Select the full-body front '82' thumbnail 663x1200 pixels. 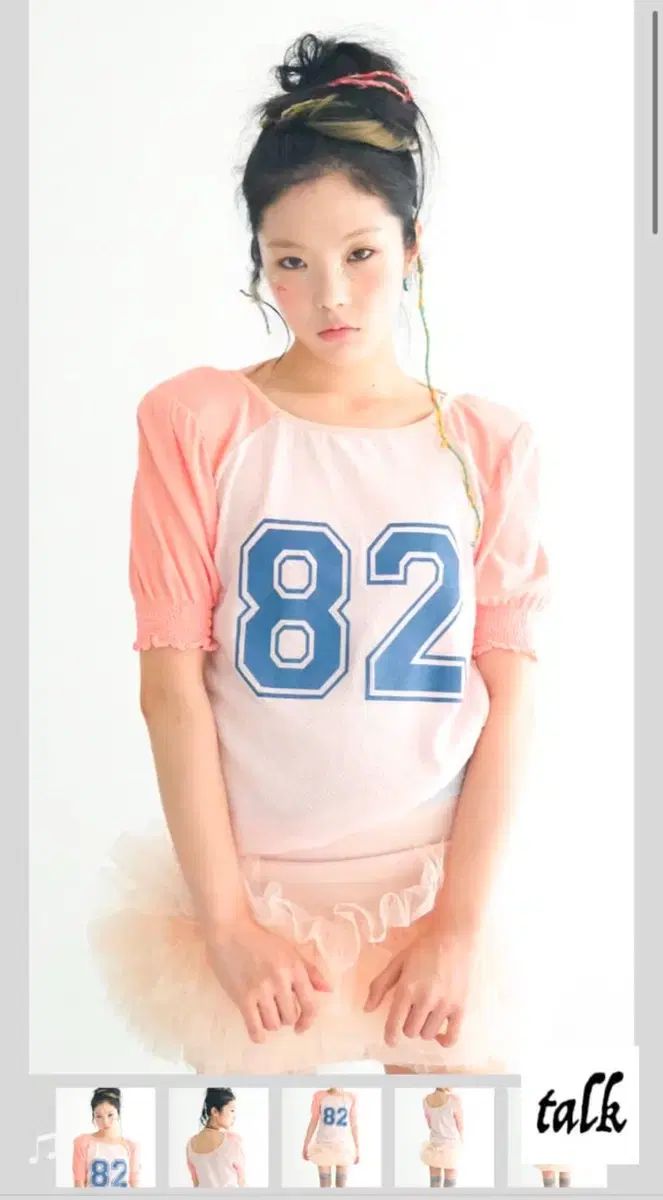pyautogui.click(x=331, y=1137)
